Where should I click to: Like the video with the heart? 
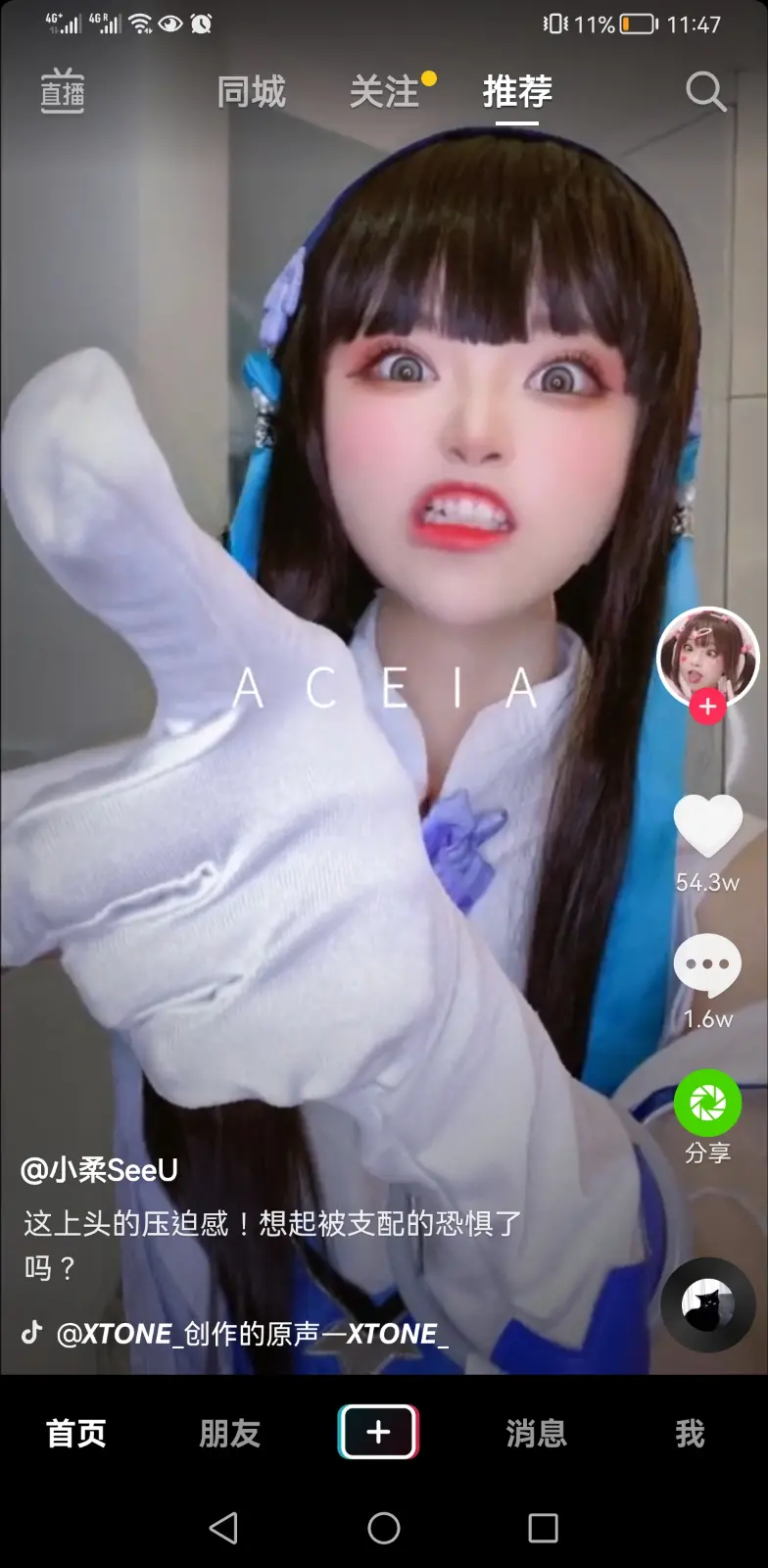[x=707, y=825]
